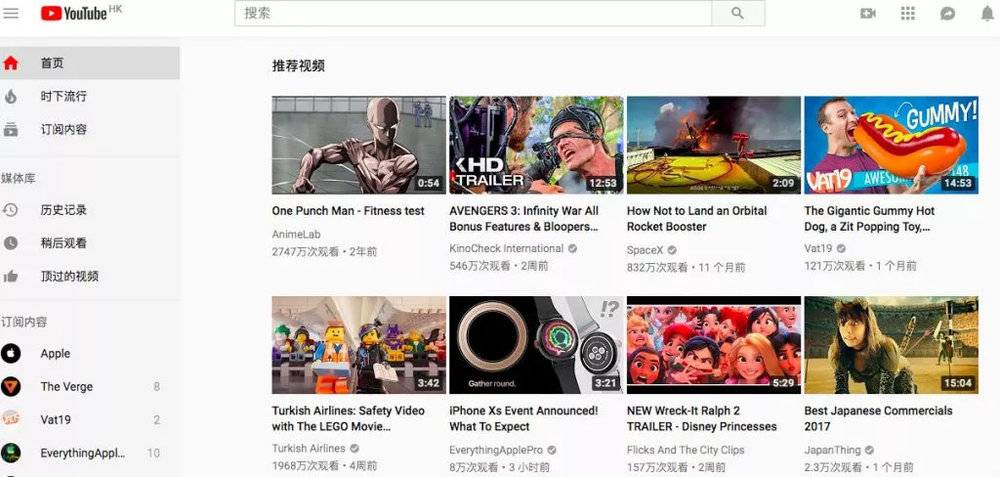The width and height of the screenshot is (1000, 477).
Task: Play One Punch Man - Fitness test video
Action: (358, 145)
